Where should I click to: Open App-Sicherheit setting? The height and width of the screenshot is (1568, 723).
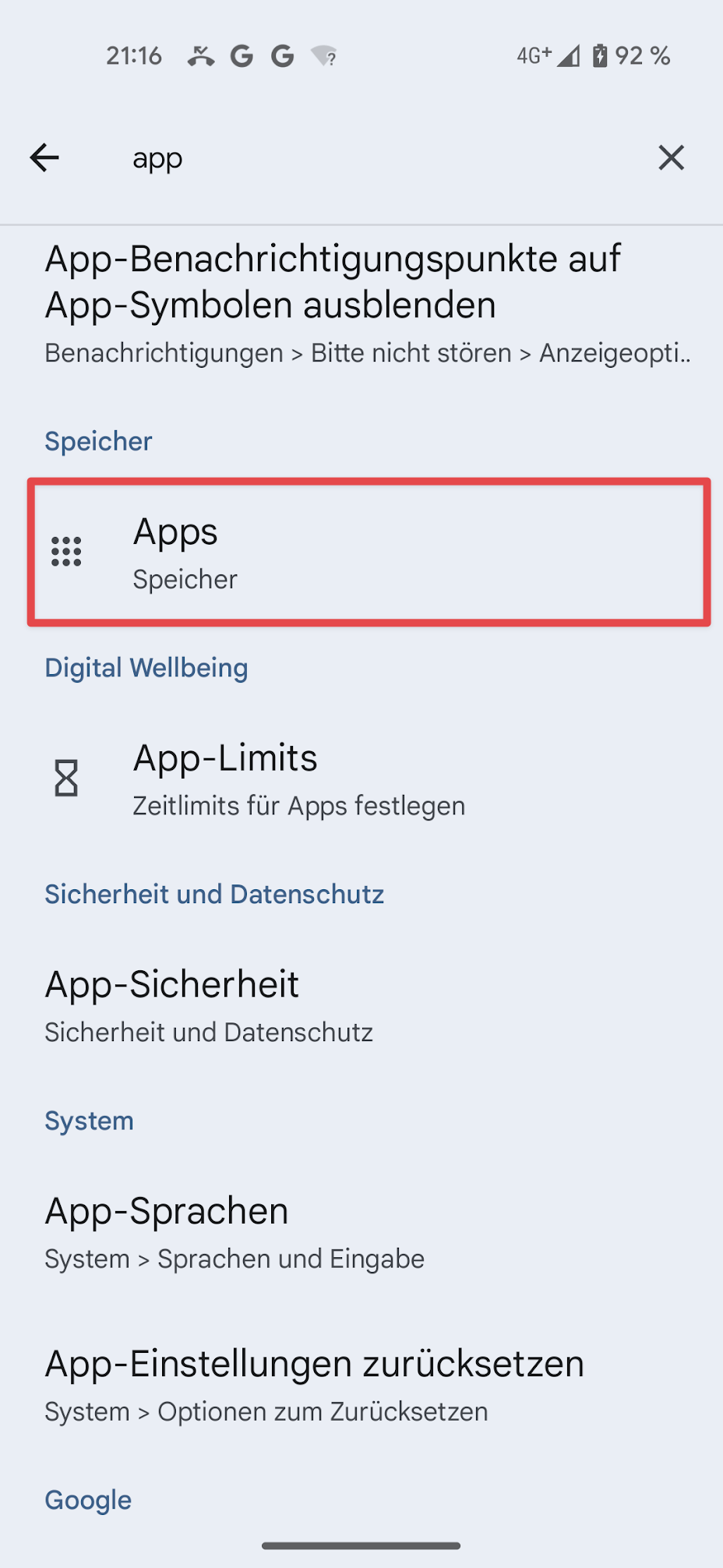coord(366,1005)
